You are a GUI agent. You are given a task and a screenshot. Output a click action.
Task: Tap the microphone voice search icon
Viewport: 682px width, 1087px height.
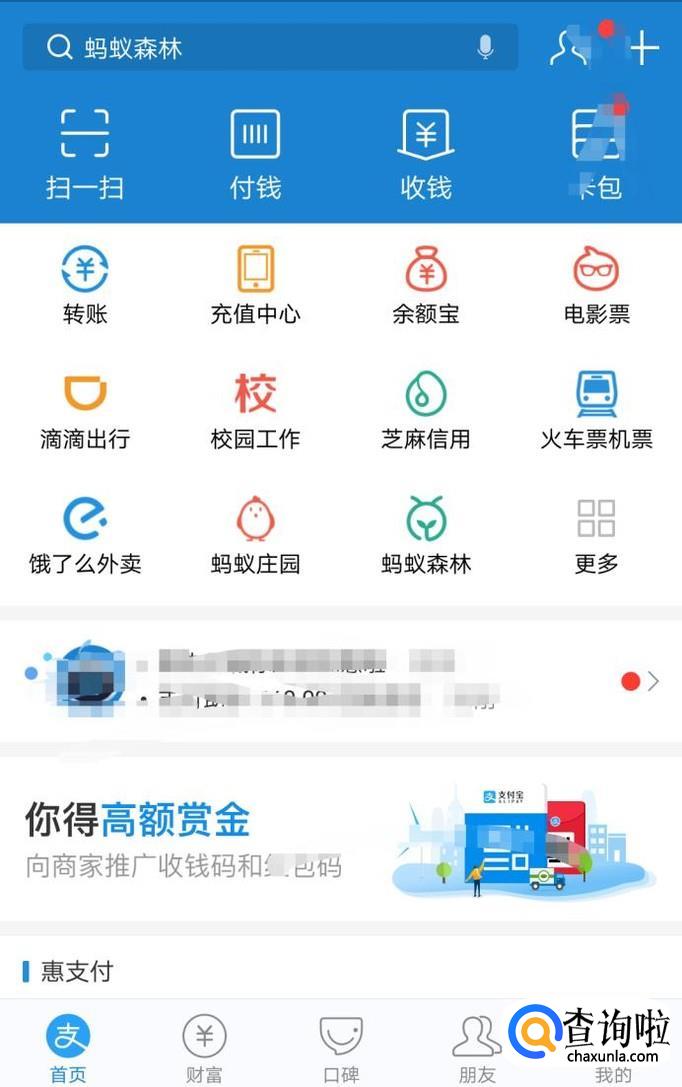(x=485, y=47)
